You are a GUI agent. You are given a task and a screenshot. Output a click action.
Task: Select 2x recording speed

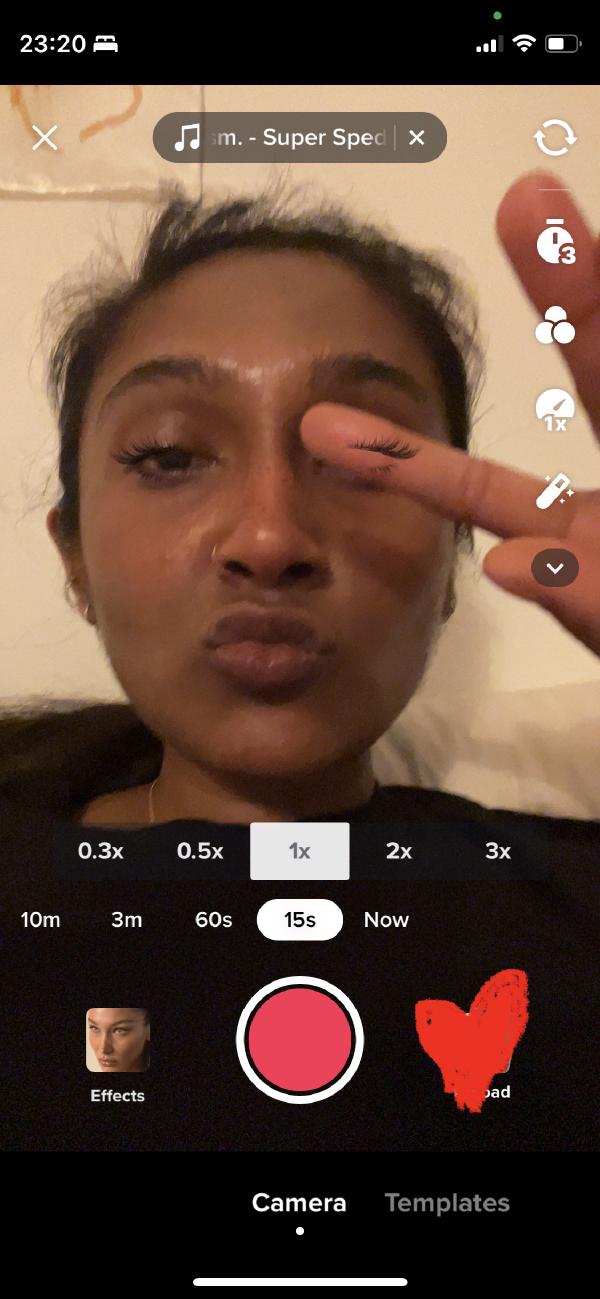pos(399,851)
